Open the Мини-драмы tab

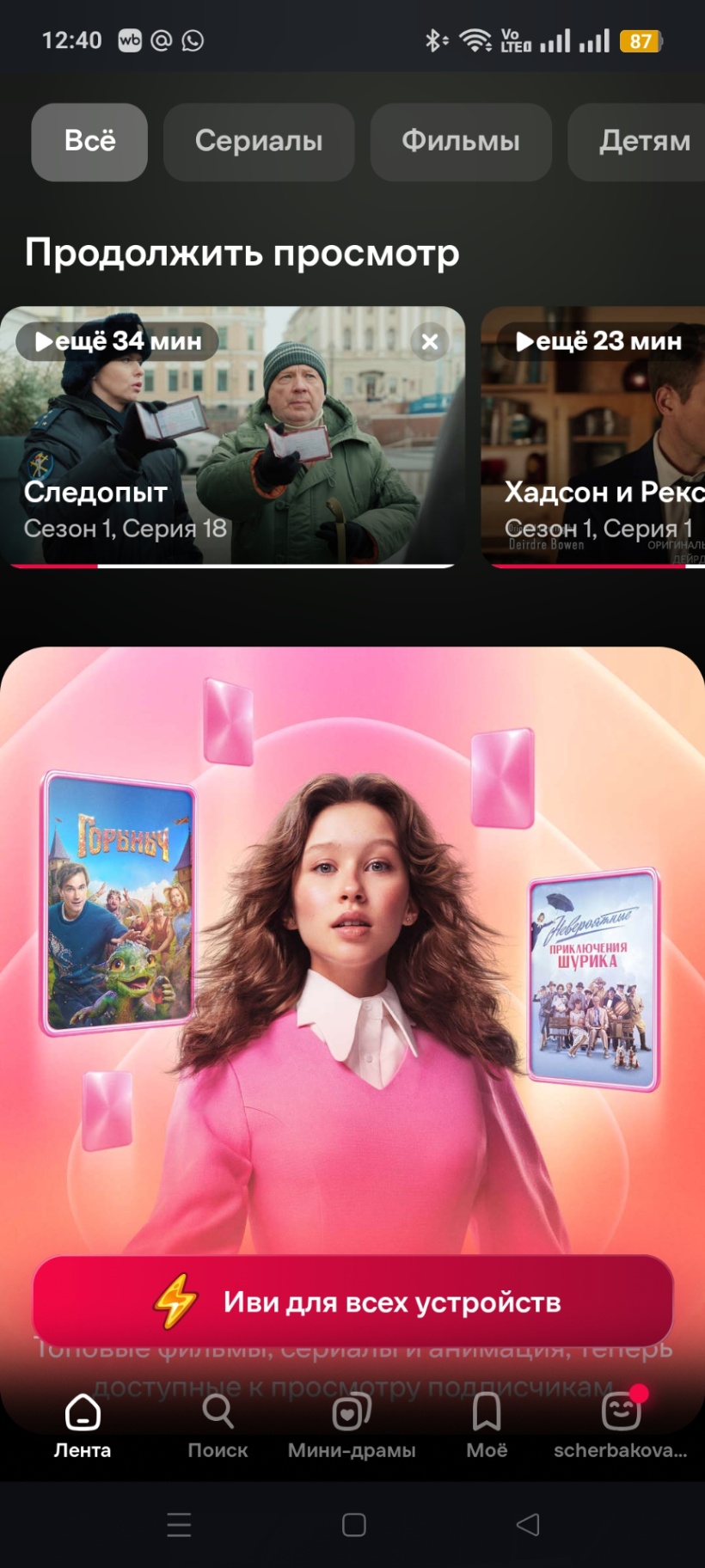pyautogui.click(x=352, y=1427)
